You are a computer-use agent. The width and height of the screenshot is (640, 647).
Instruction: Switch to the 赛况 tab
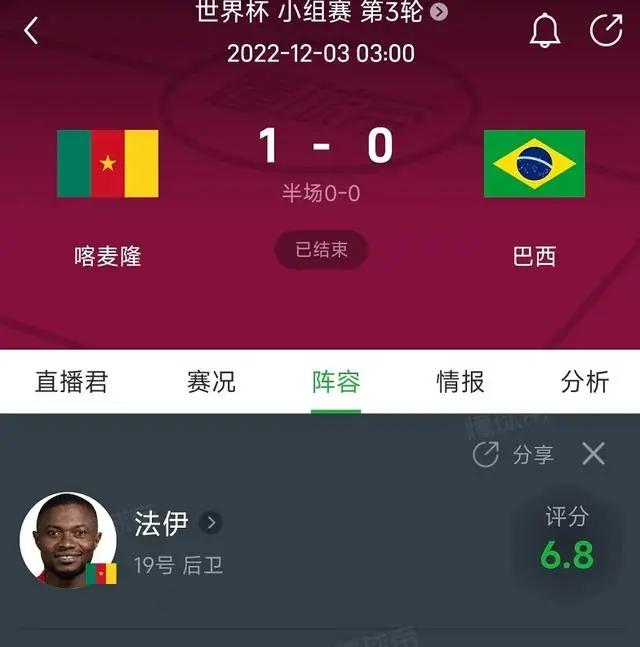[211, 381]
